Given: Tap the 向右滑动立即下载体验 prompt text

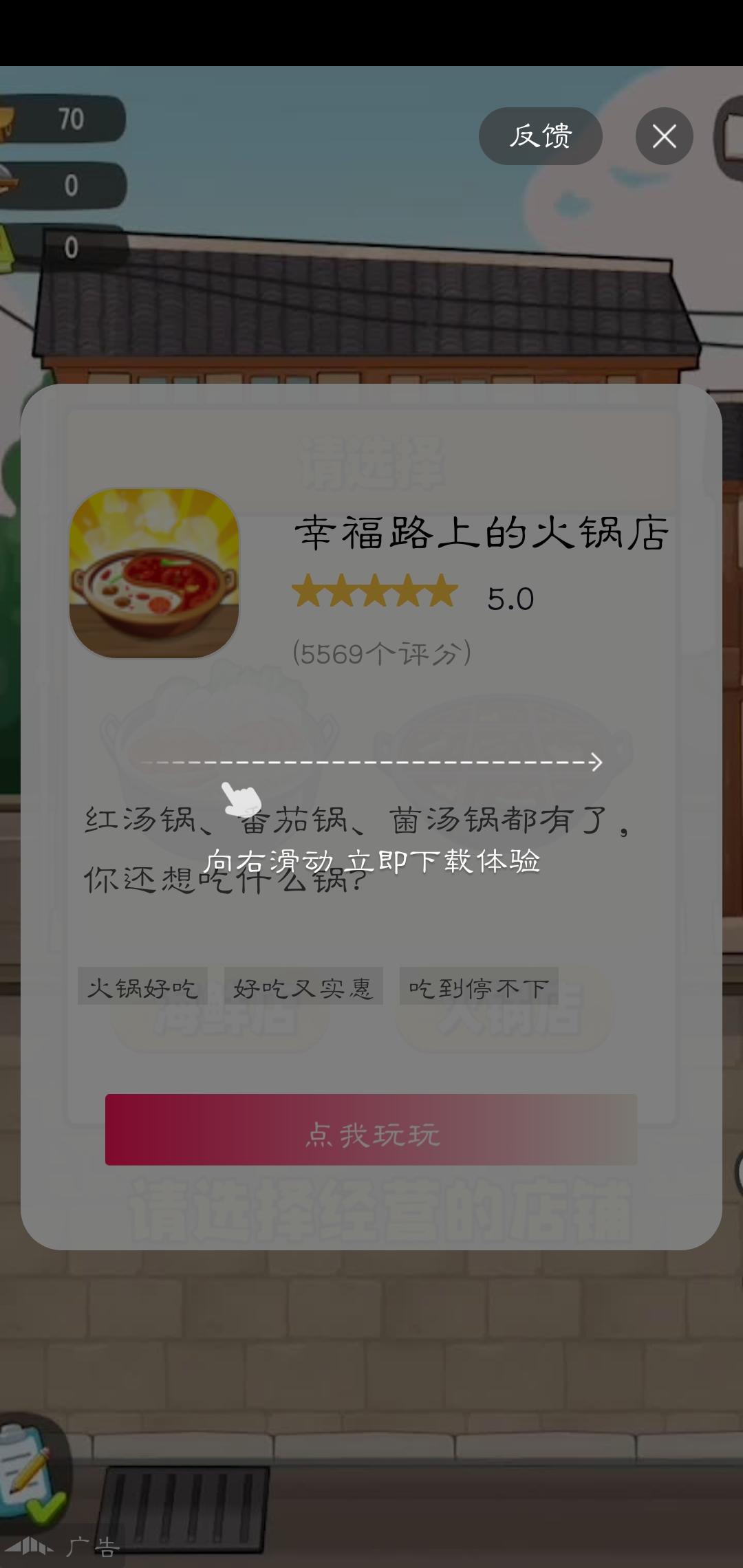Looking at the screenshot, I should [374, 862].
